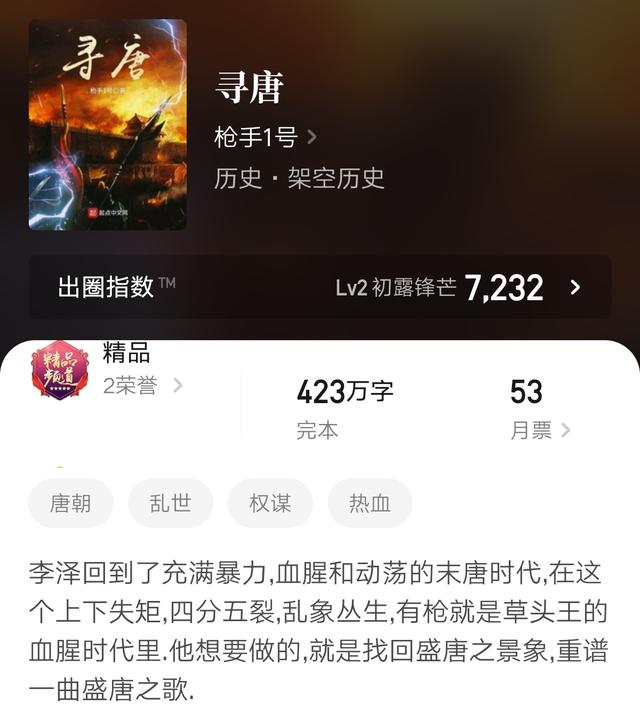
Task: Open the 出圈指数 ranking row
Action: point(319,287)
